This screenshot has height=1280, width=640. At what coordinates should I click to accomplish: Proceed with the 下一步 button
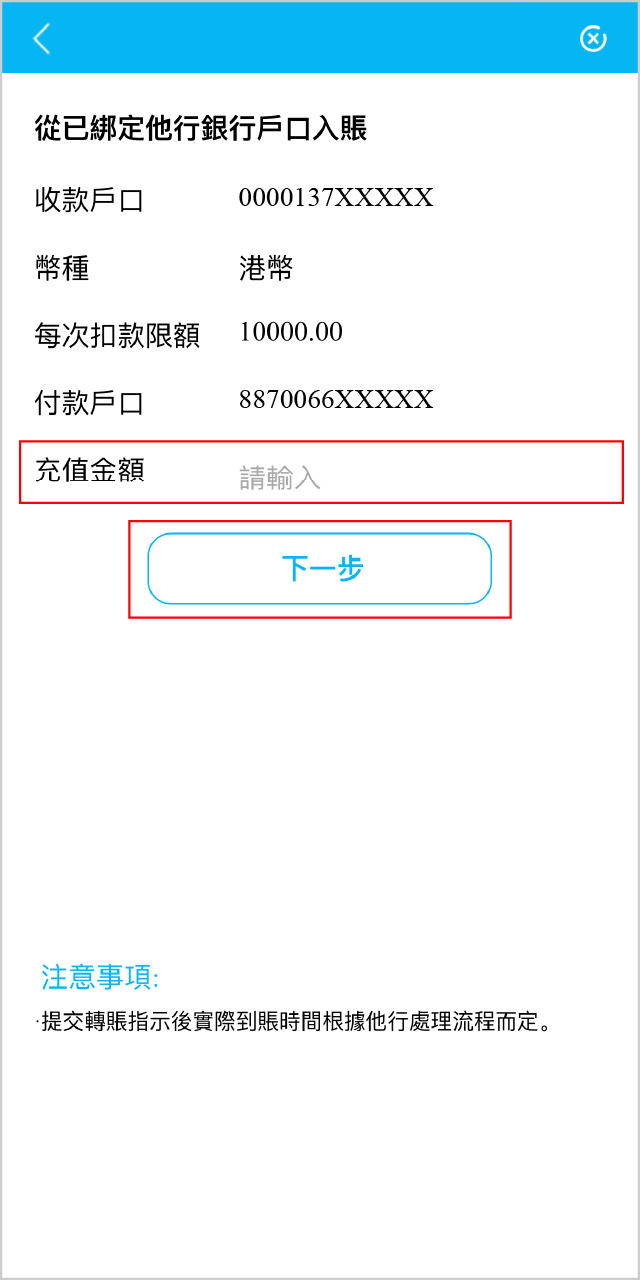[320, 569]
